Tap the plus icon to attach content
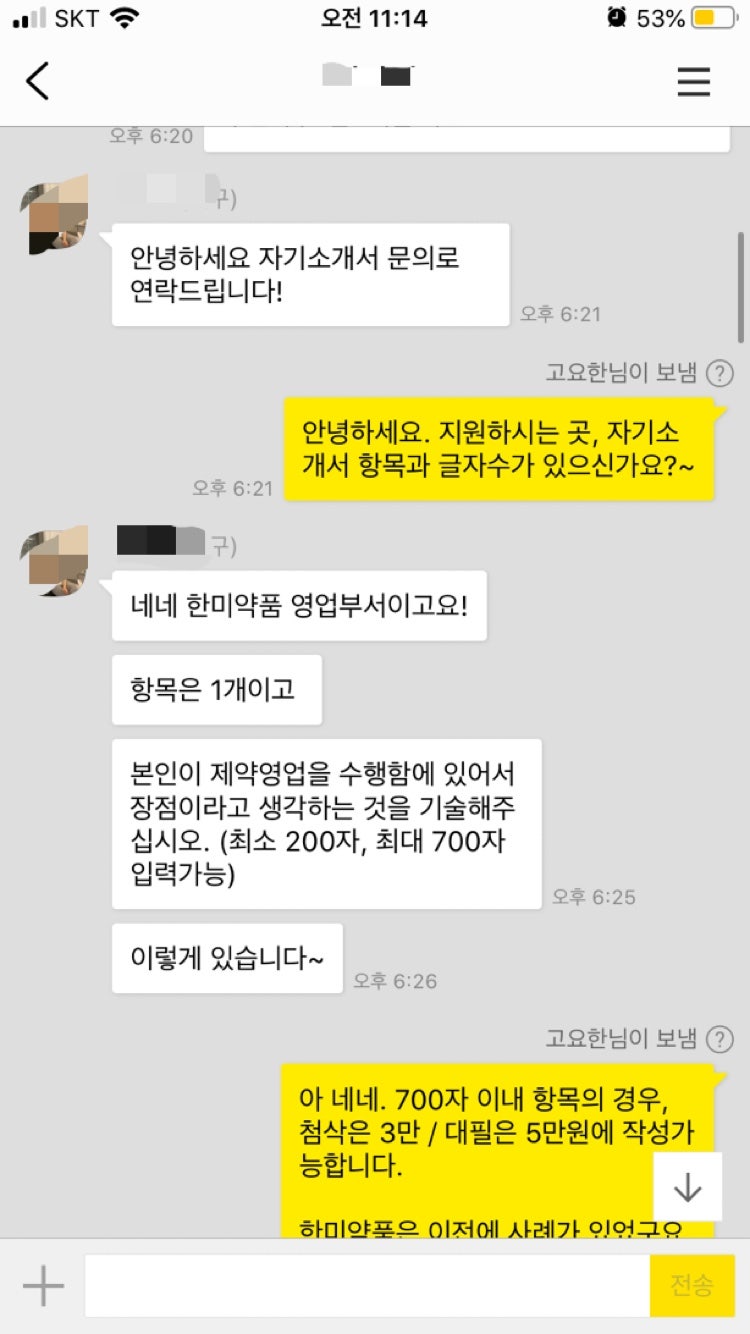This screenshot has width=750, height=1334. click(43, 1286)
